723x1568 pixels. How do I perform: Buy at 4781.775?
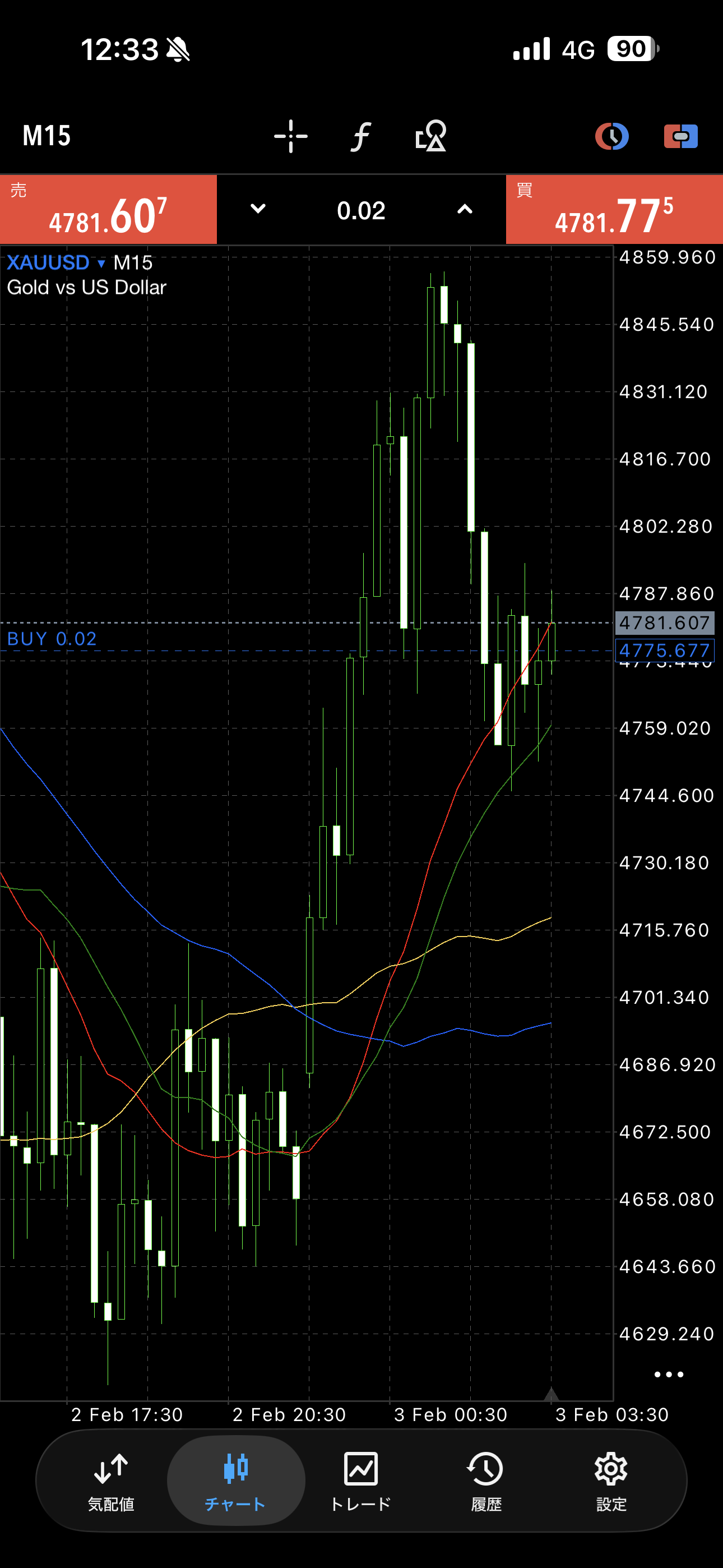coord(614,210)
